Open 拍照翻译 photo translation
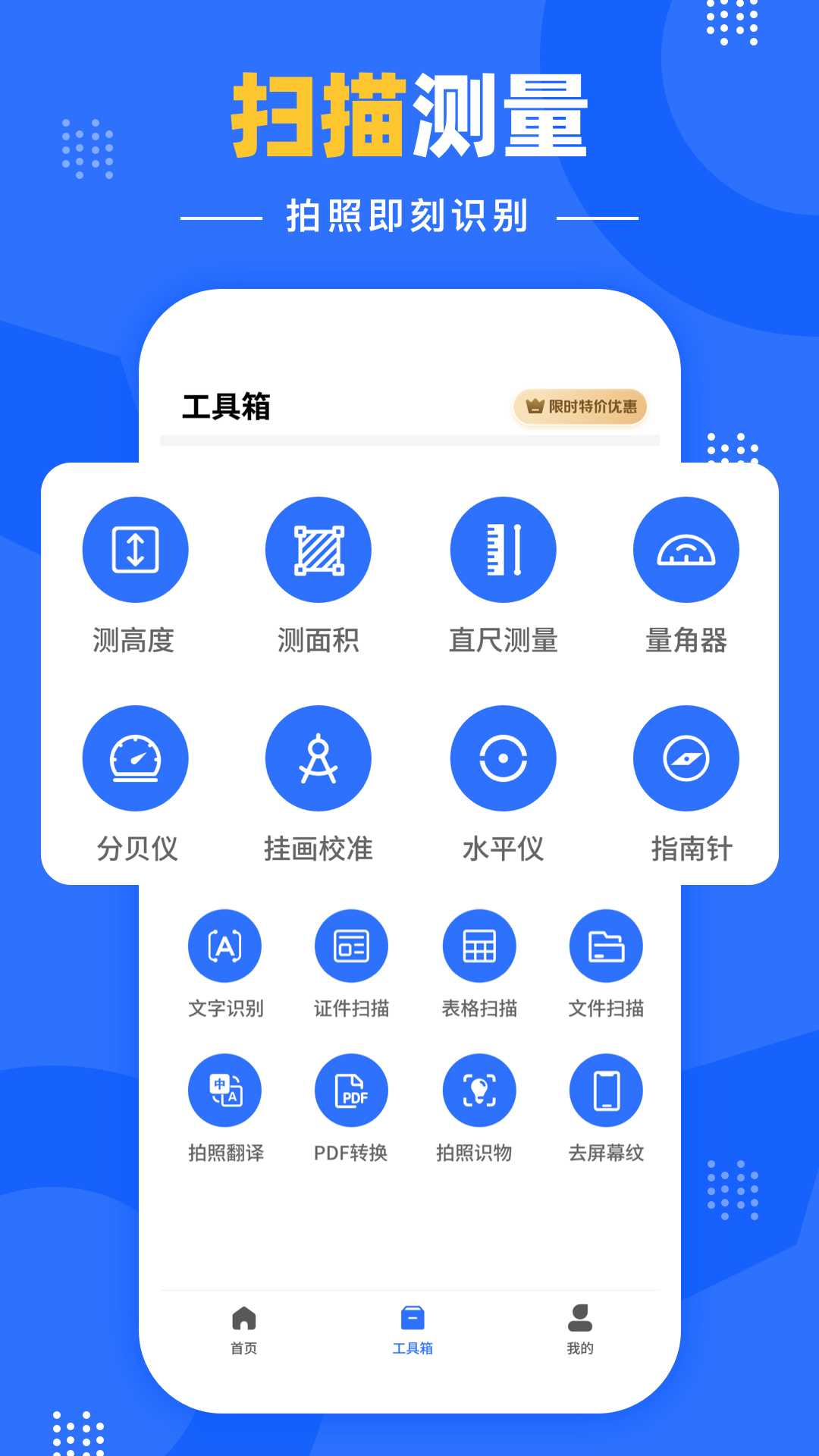 [x=225, y=1089]
